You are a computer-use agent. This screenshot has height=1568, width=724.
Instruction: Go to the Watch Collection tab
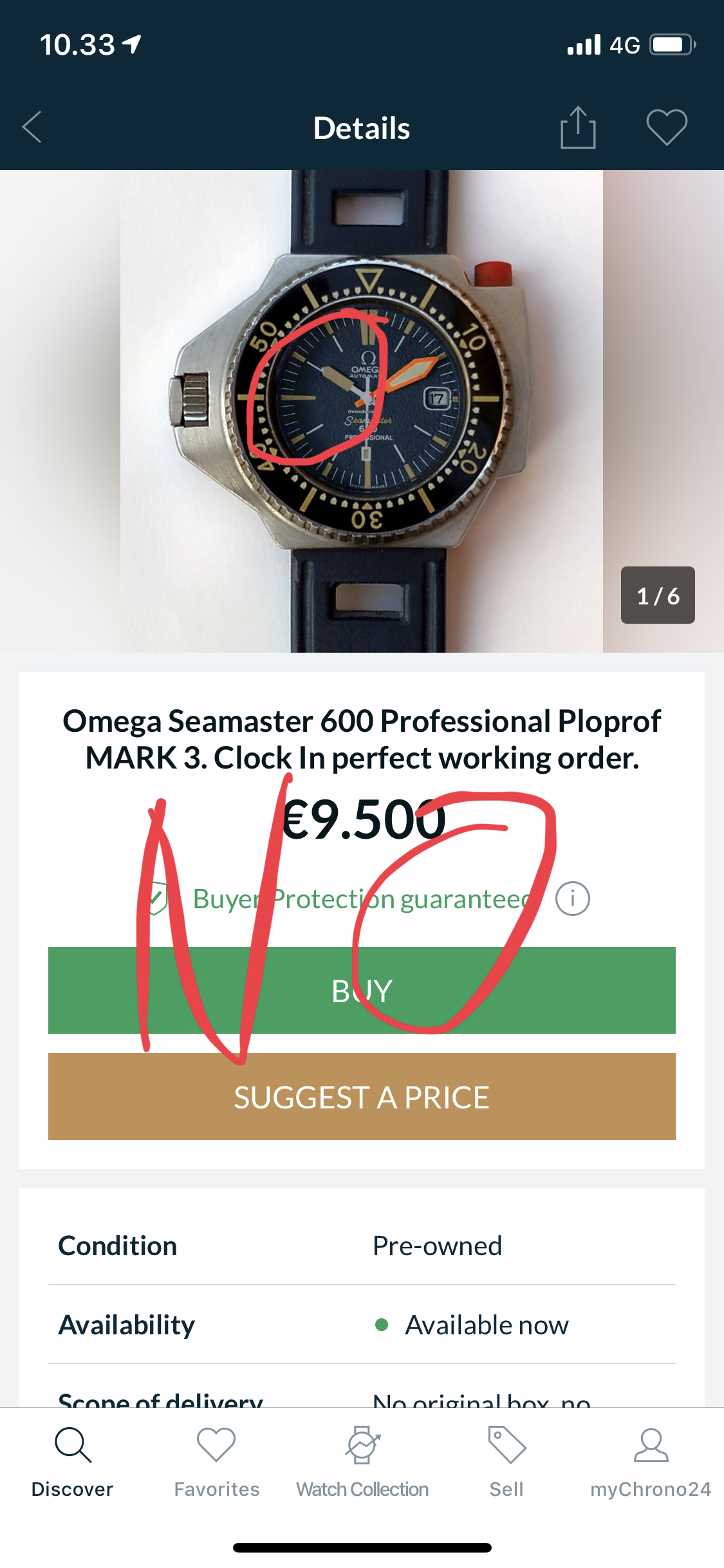(362, 1459)
